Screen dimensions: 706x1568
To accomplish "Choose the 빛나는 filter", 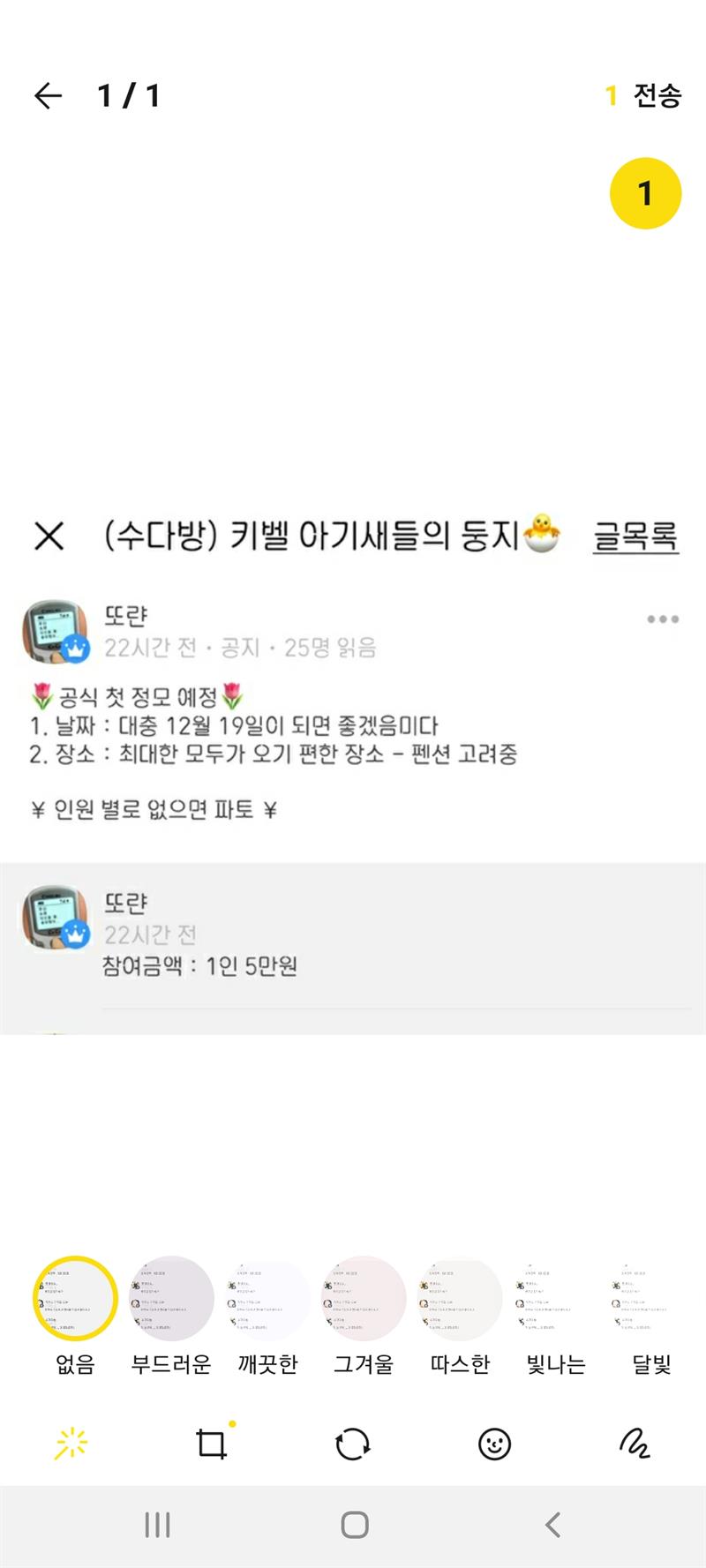I will [x=556, y=1299].
